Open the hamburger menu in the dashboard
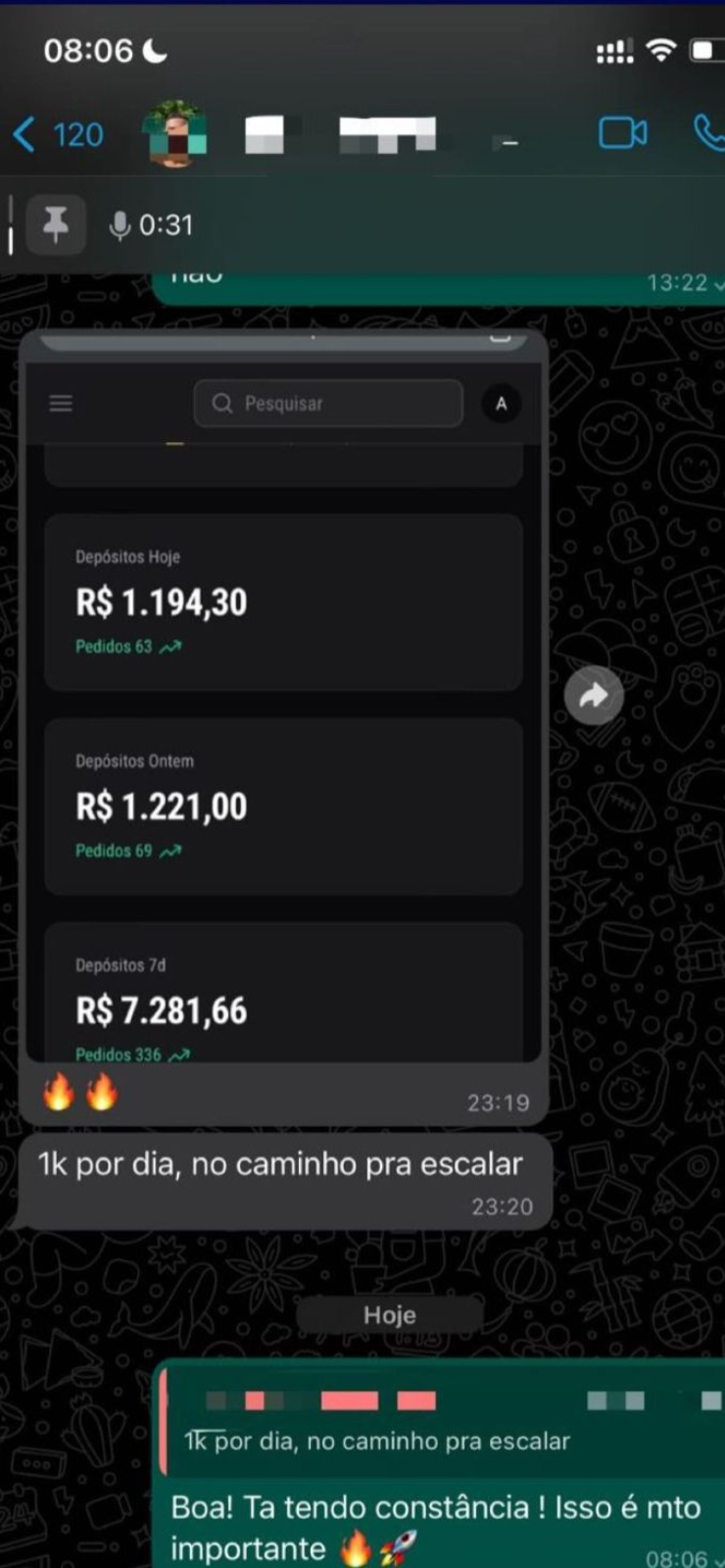The width and height of the screenshot is (725, 1568). point(60,403)
